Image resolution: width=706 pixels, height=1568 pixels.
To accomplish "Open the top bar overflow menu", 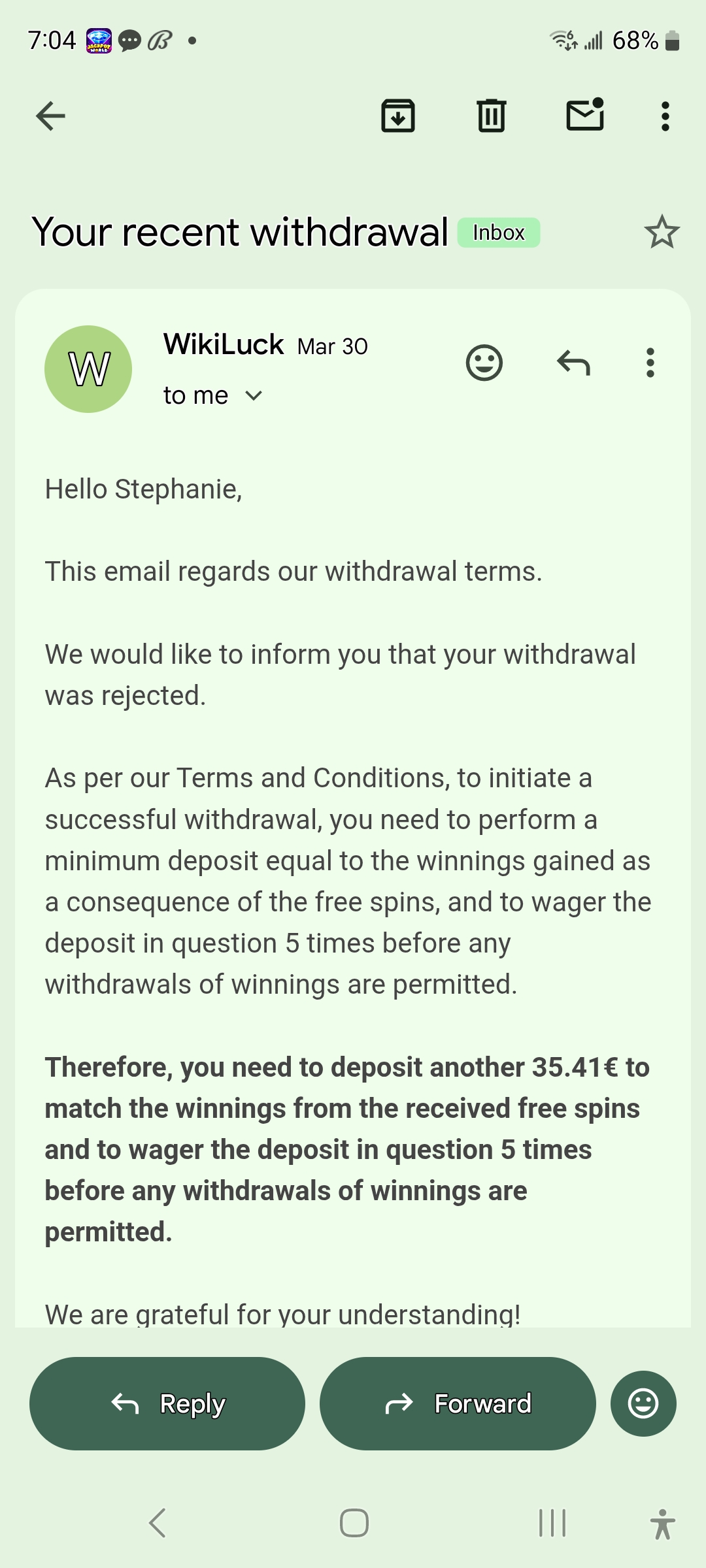I will click(665, 116).
